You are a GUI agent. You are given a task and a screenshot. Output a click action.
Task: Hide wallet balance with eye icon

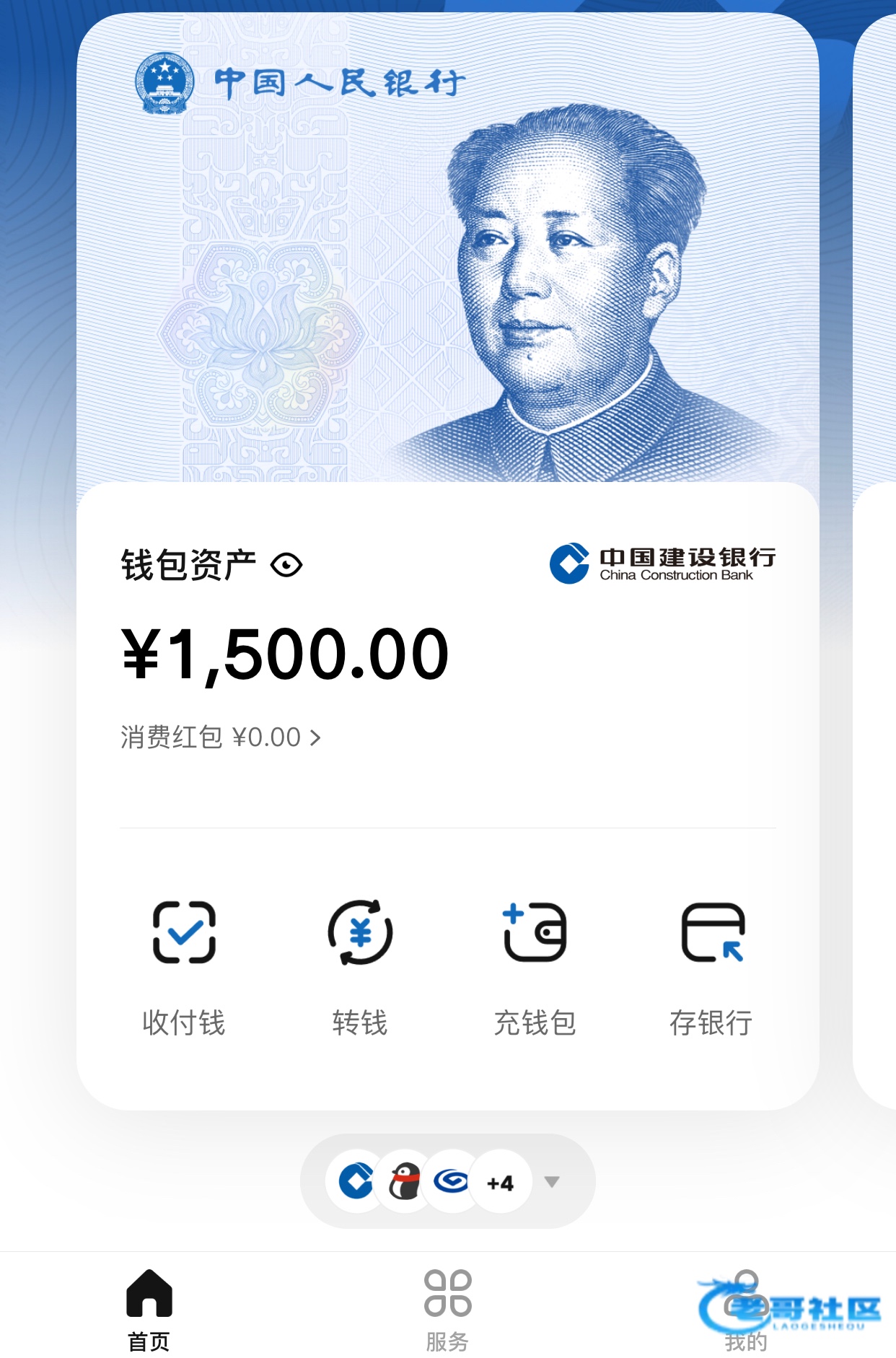(x=286, y=564)
